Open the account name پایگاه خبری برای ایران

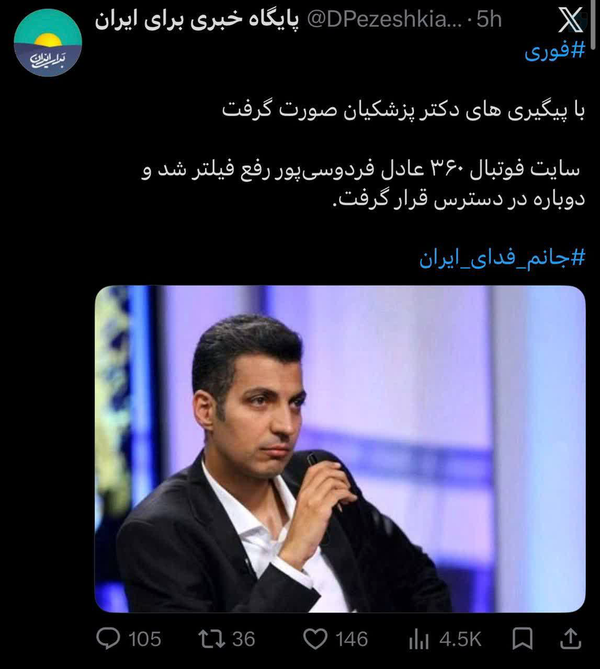point(197,20)
